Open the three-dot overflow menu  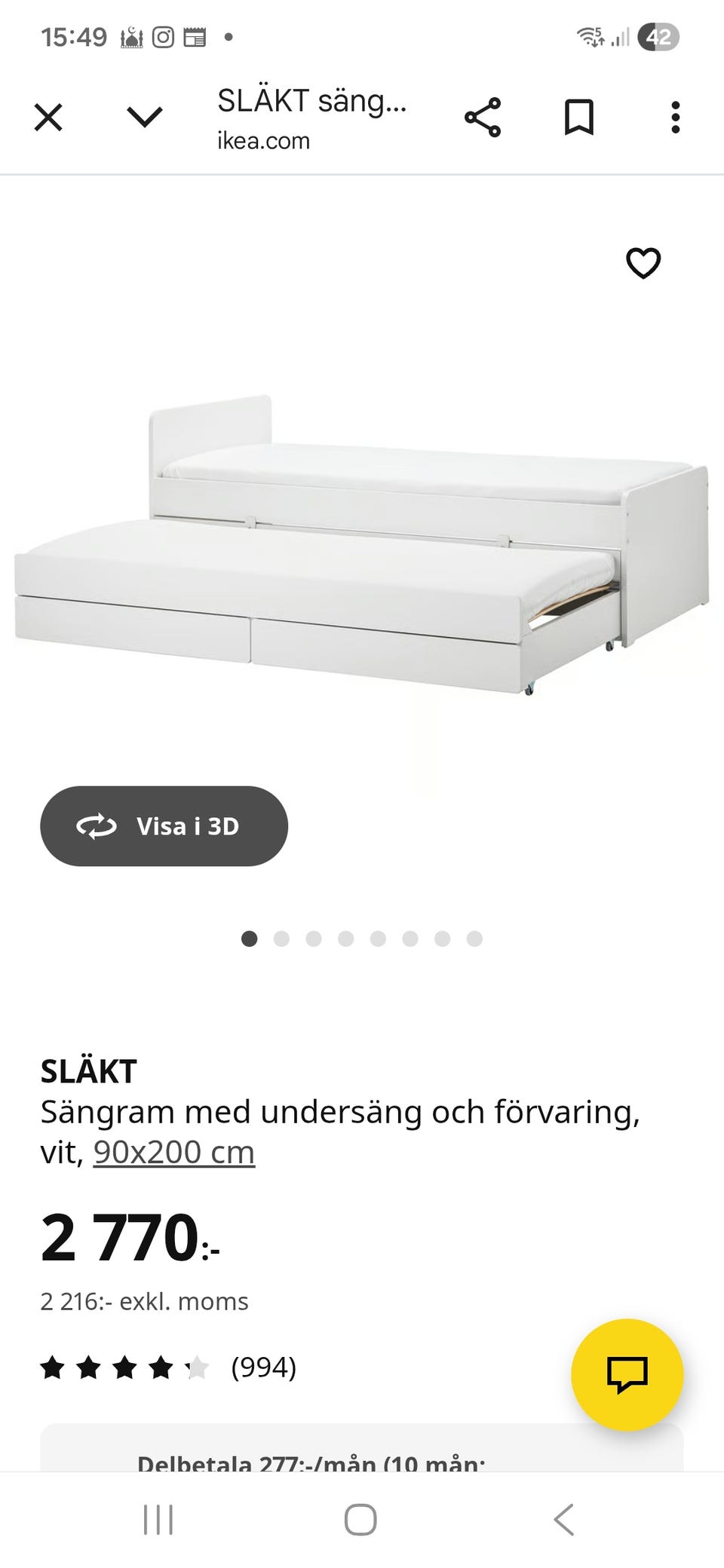tap(675, 118)
